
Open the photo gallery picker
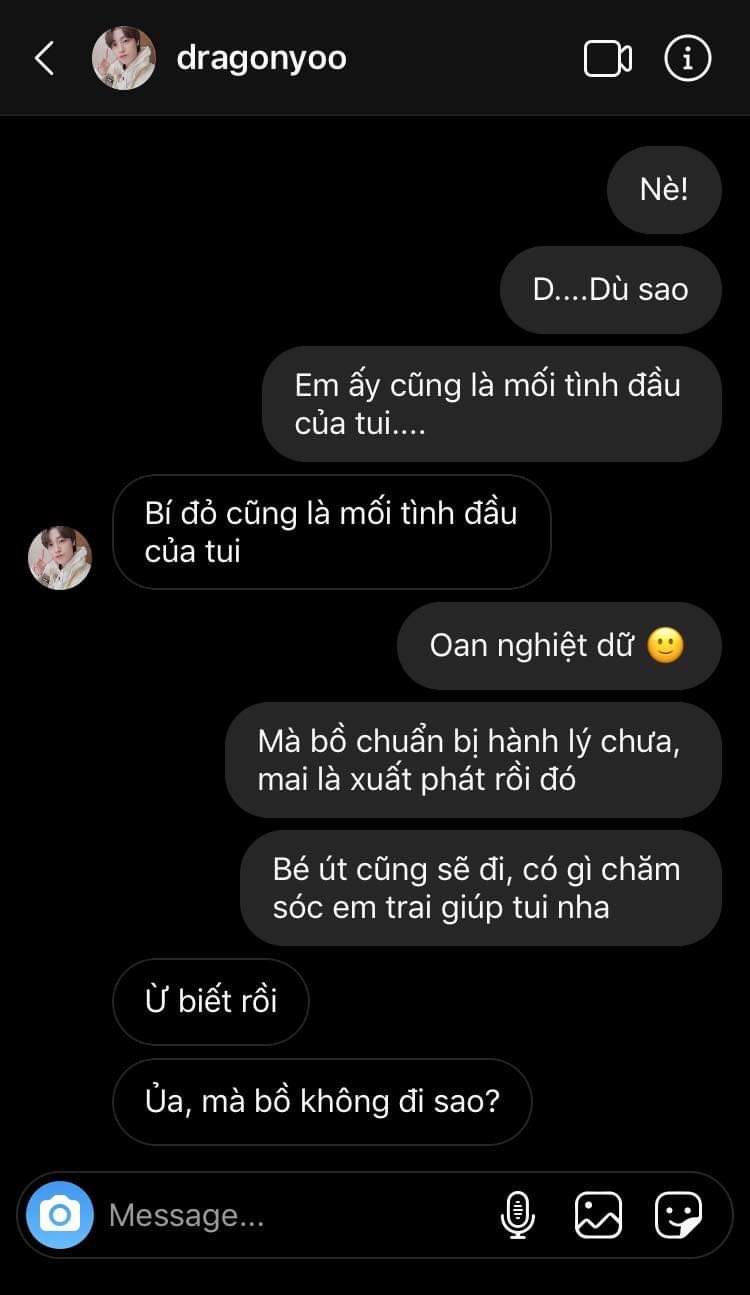(598, 1215)
